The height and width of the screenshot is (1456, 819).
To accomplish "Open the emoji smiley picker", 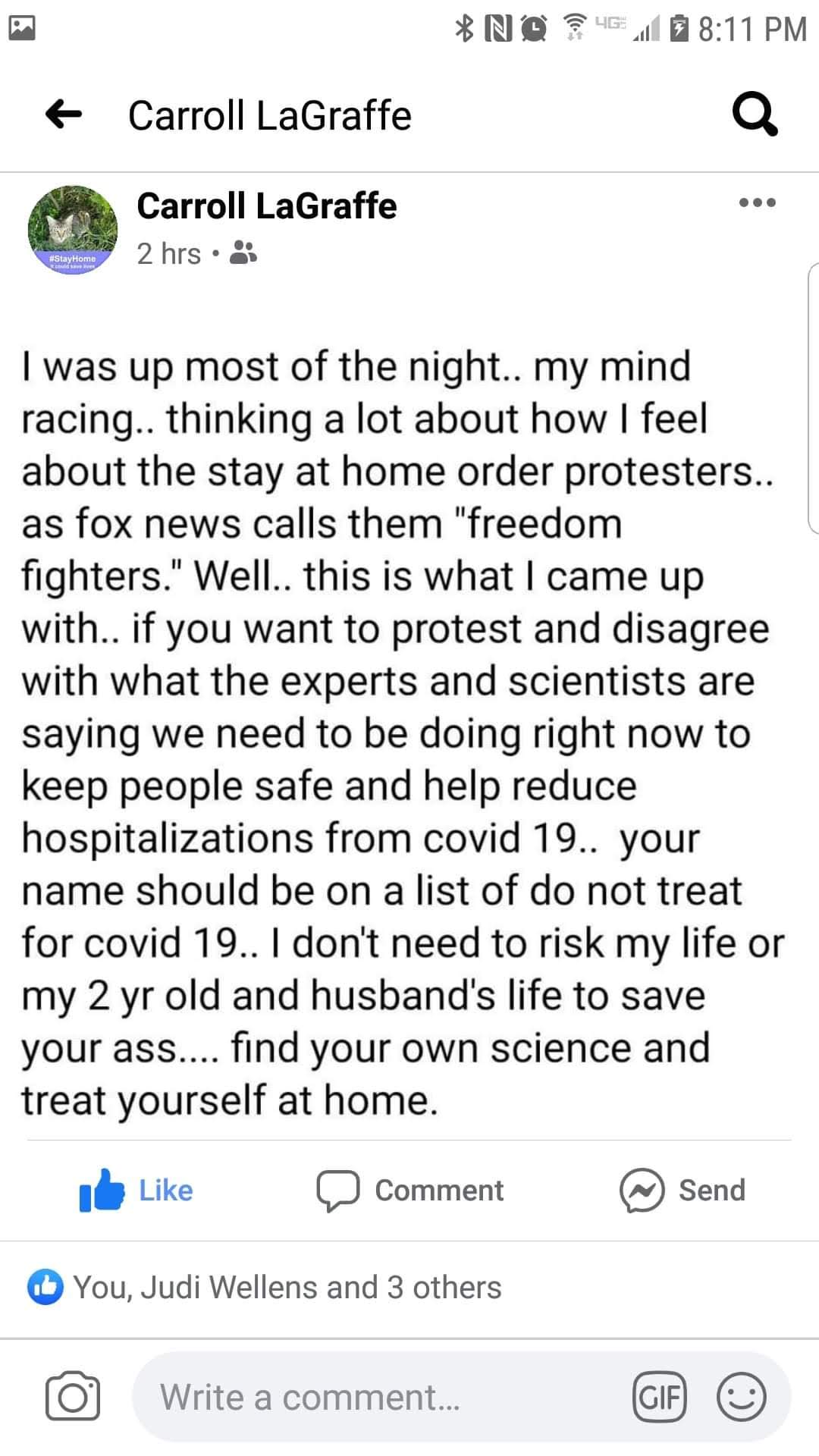I will pyautogui.click(x=742, y=1396).
